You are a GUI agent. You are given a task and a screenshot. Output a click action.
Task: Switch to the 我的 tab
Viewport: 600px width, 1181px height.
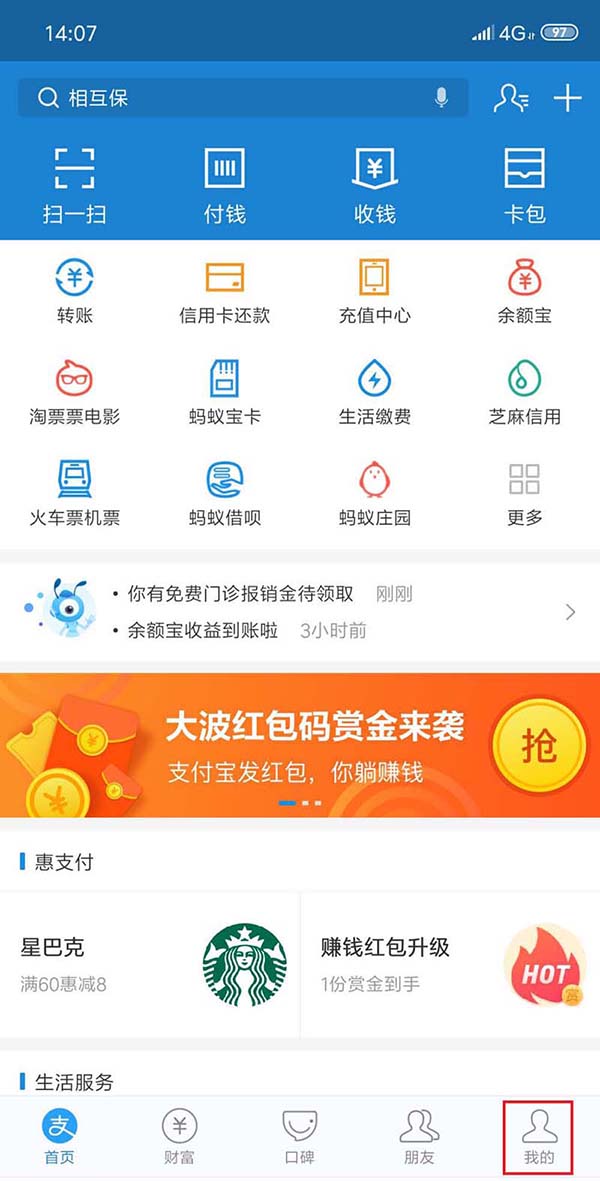pyautogui.click(x=538, y=1139)
